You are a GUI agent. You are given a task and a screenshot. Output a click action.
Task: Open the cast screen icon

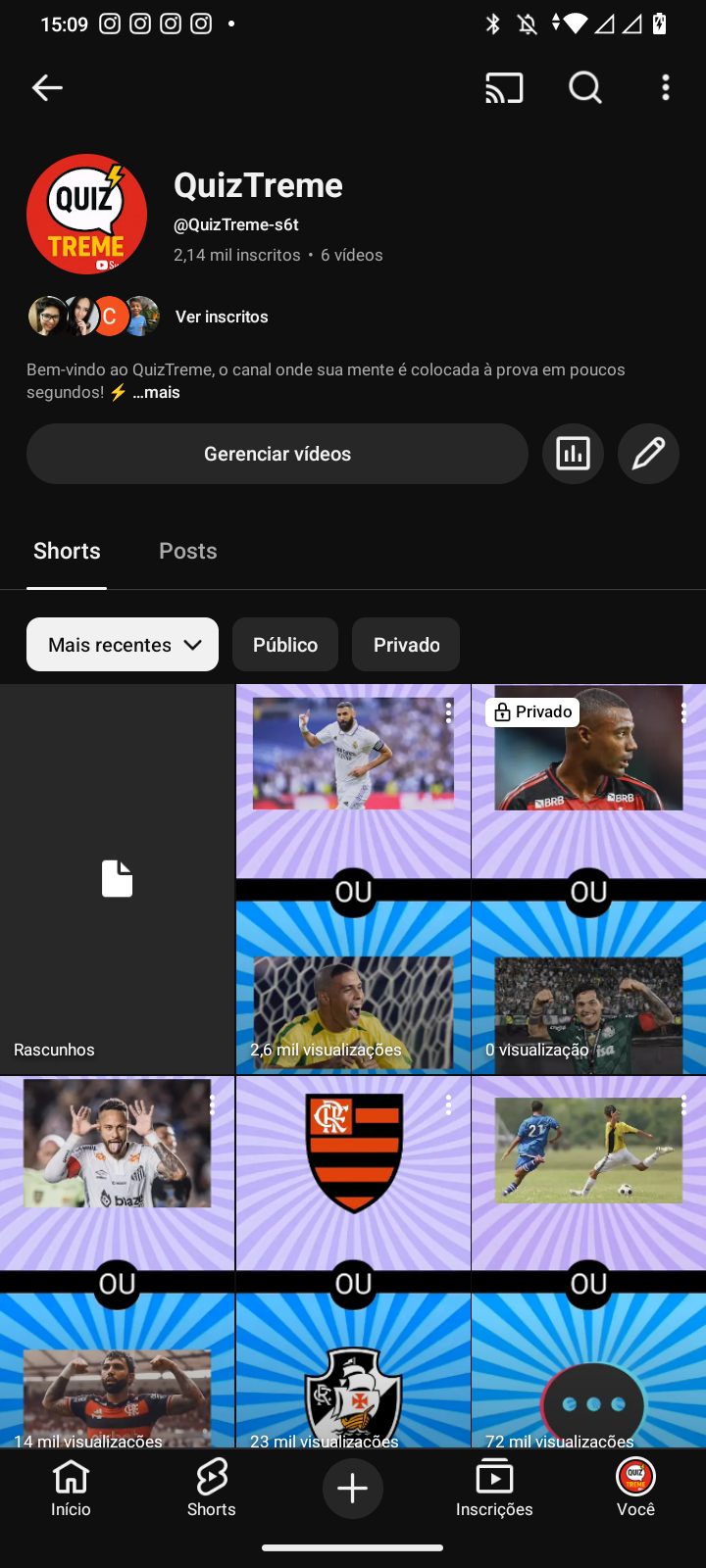[x=504, y=88]
